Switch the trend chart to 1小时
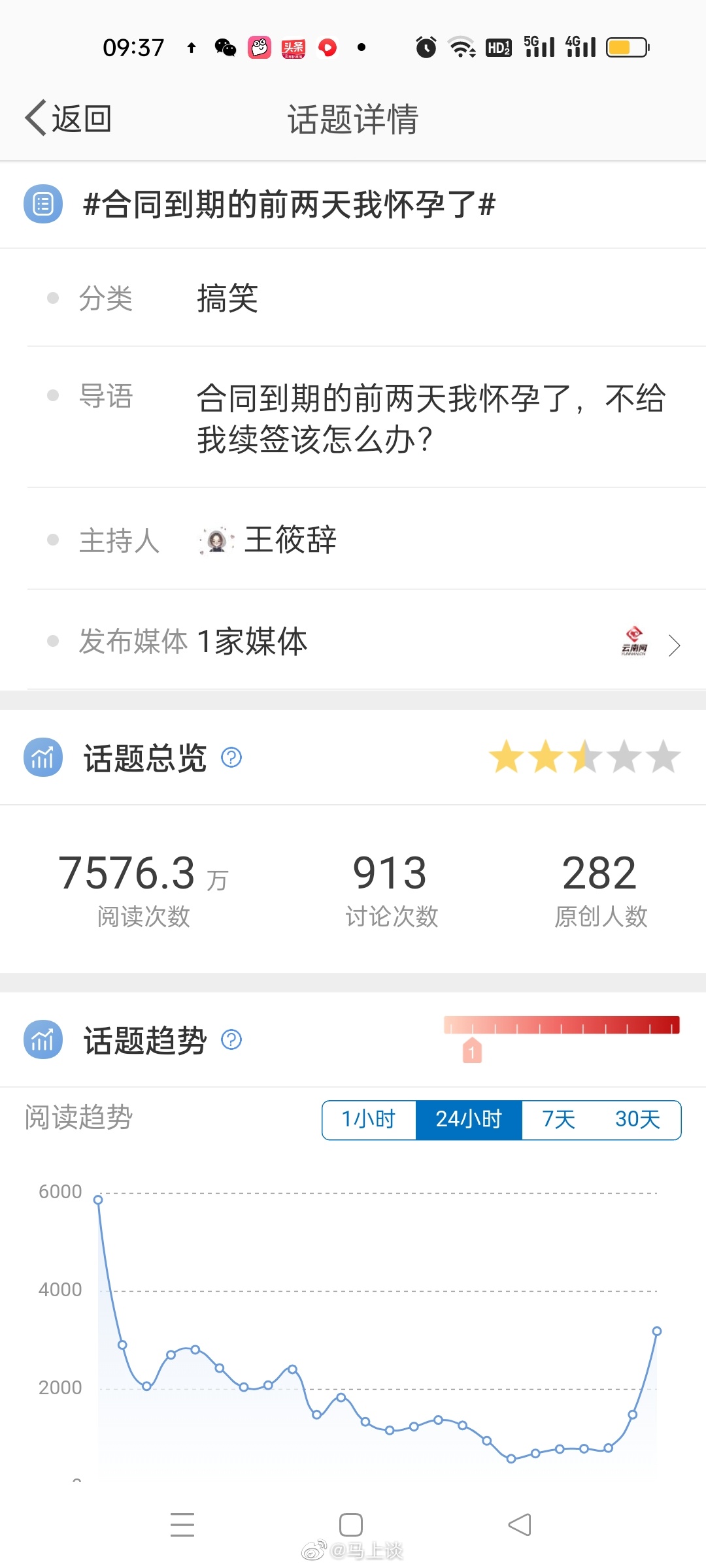This screenshot has height=1568, width=706. (369, 1119)
